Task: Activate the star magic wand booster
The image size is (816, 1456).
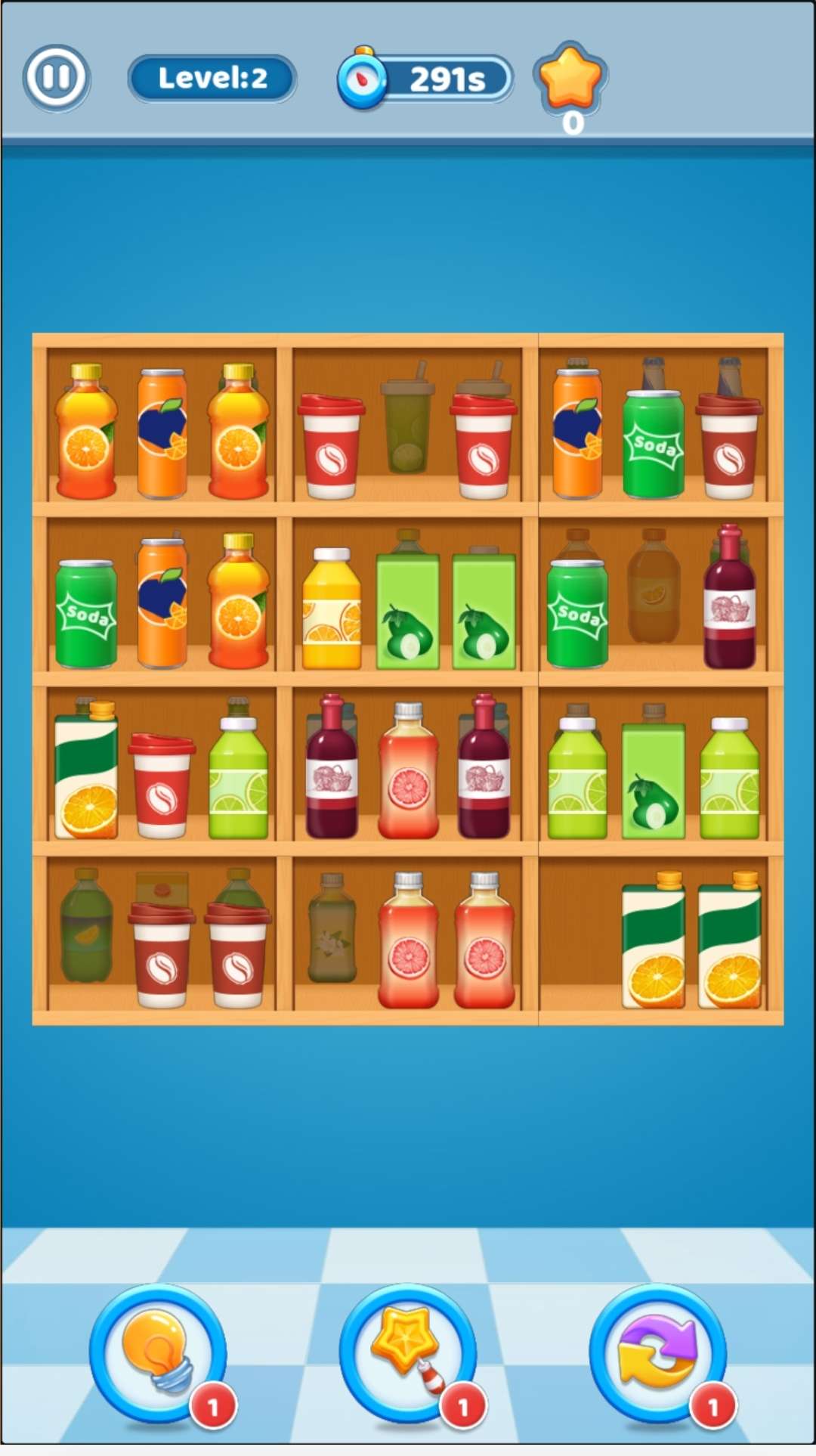Action: tap(407, 1351)
